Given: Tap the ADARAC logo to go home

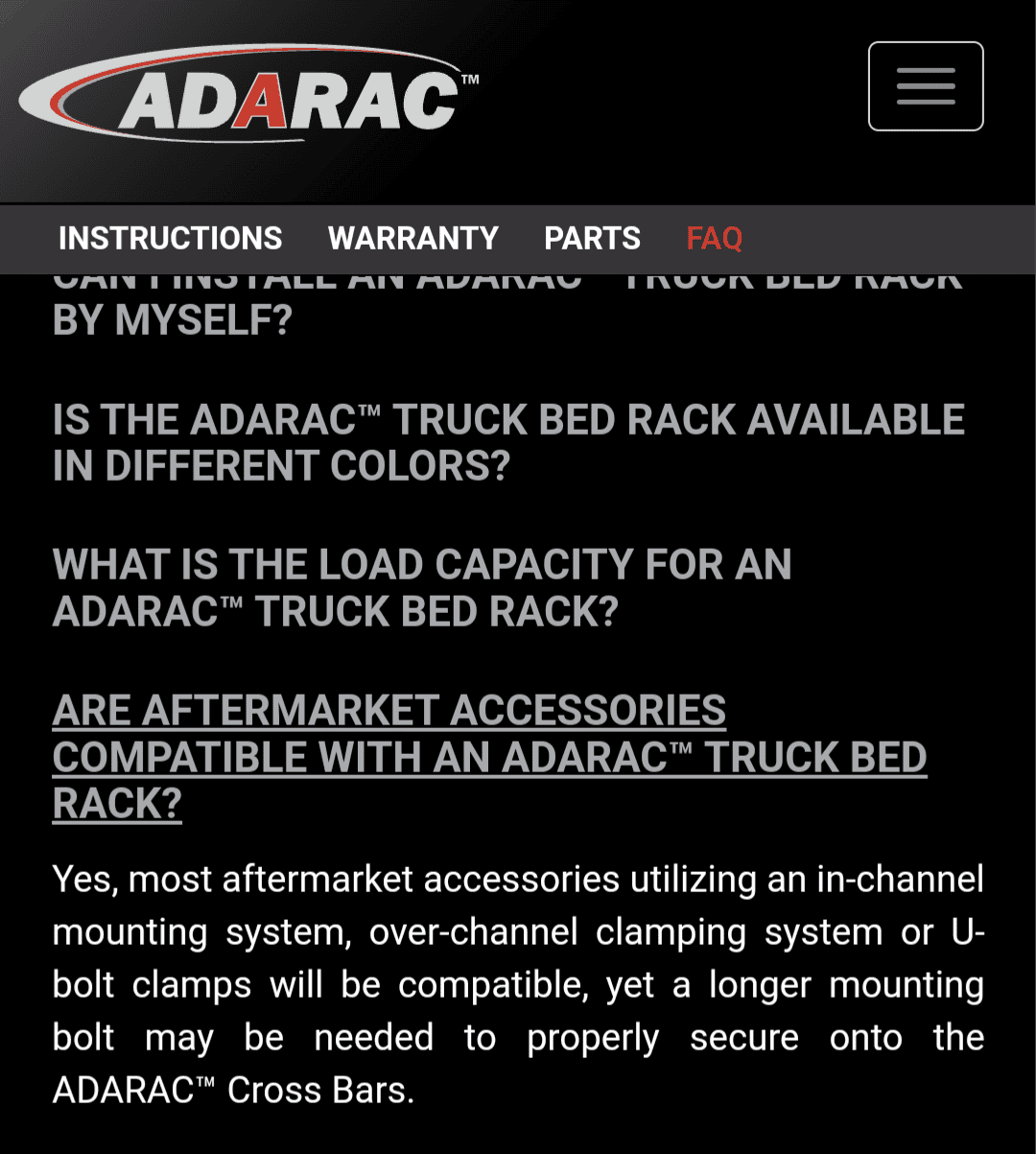Looking at the screenshot, I should 249,96.
